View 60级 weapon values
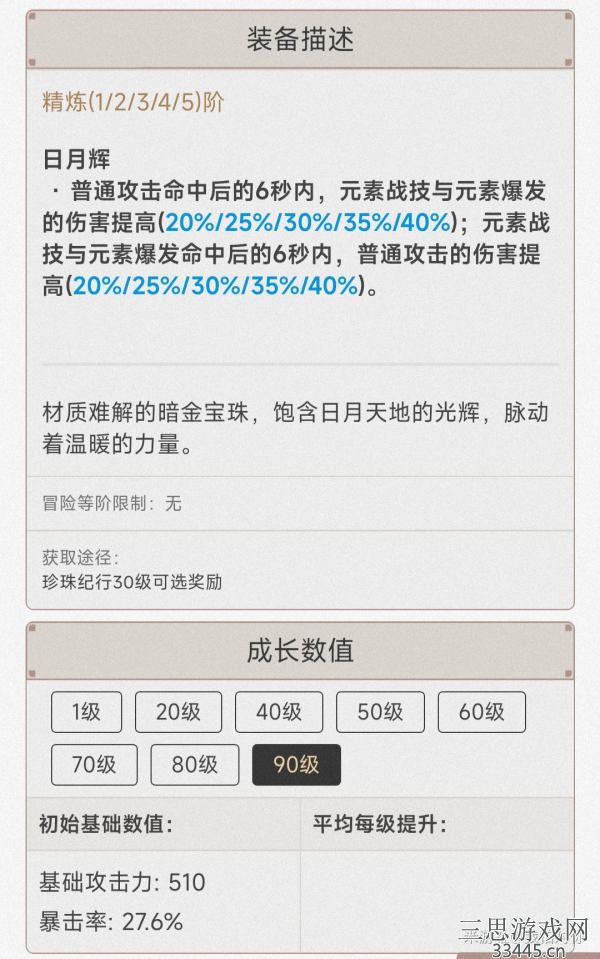600x959 pixels. coord(481,712)
